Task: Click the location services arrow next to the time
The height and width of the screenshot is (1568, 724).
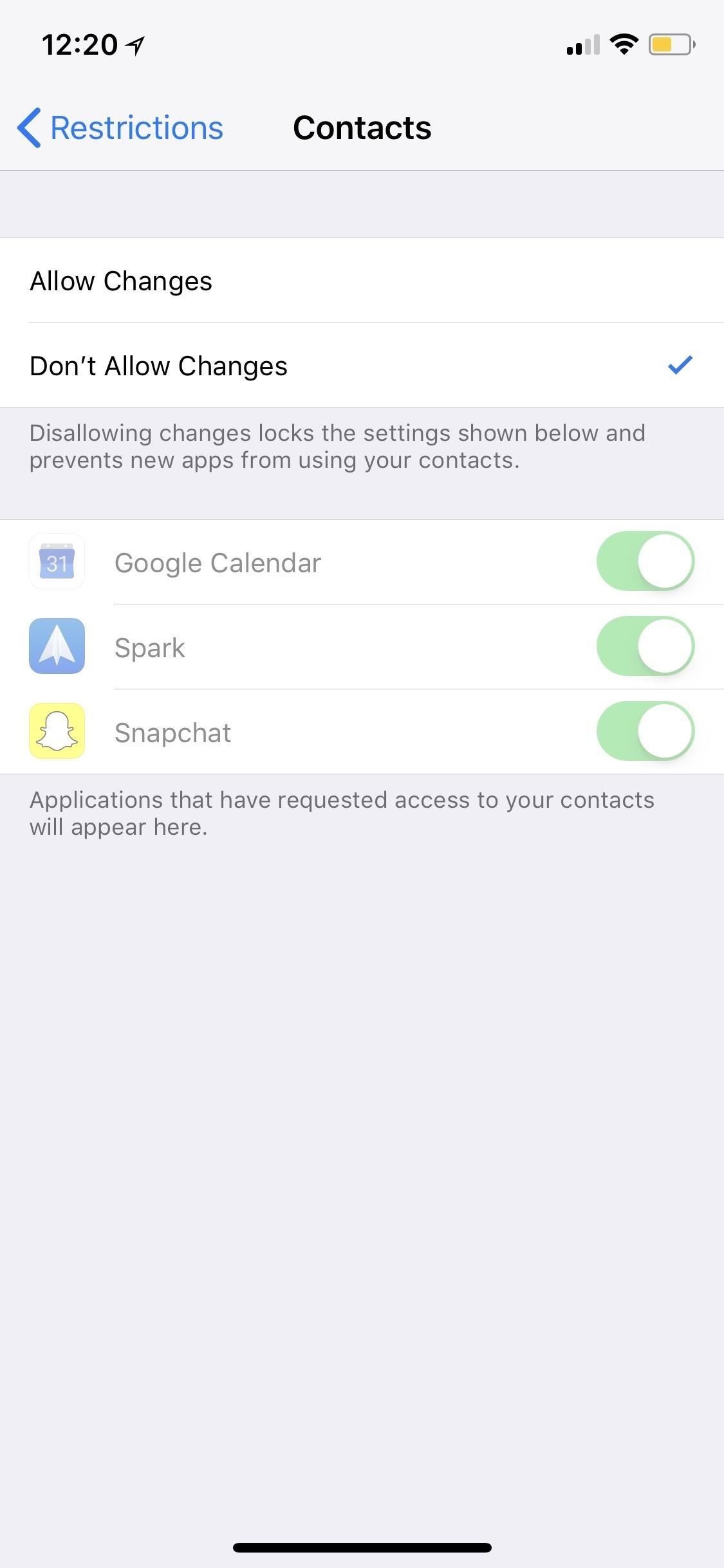Action: pos(134,44)
